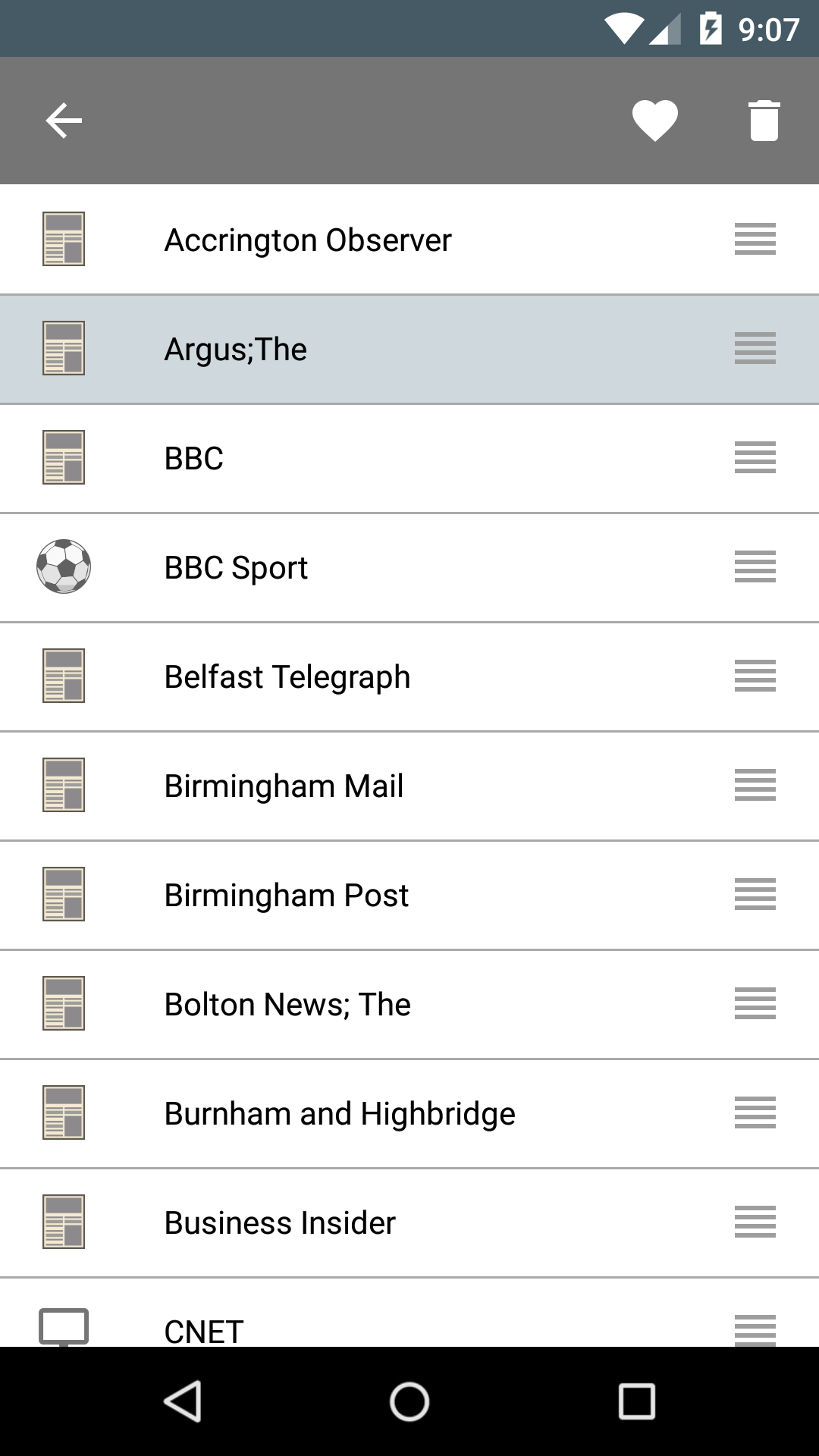Grab the reorder handle next to Accrington Observer

pos(755,239)
